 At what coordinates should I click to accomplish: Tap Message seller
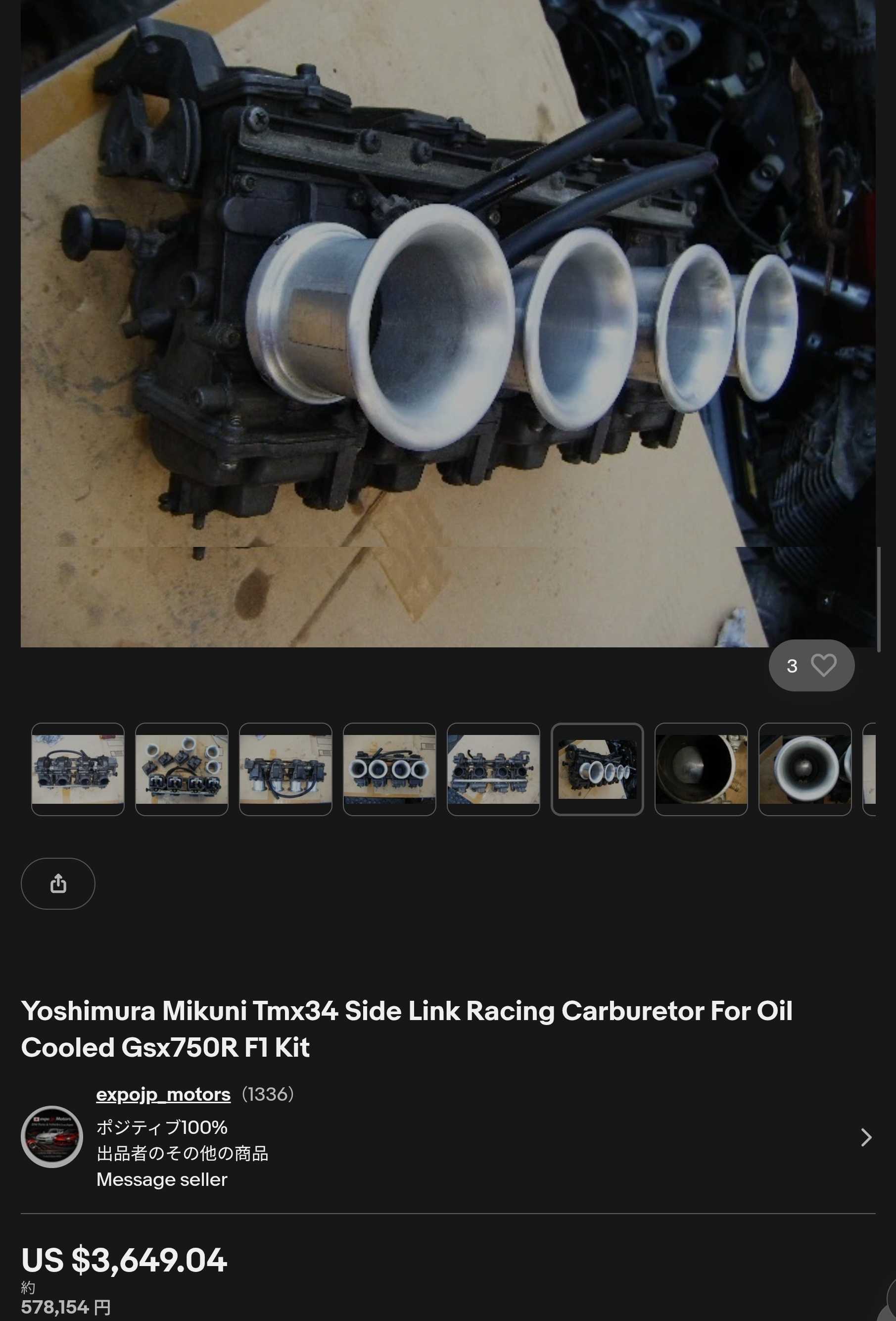pyautogui.click(x=162, y=1179)
